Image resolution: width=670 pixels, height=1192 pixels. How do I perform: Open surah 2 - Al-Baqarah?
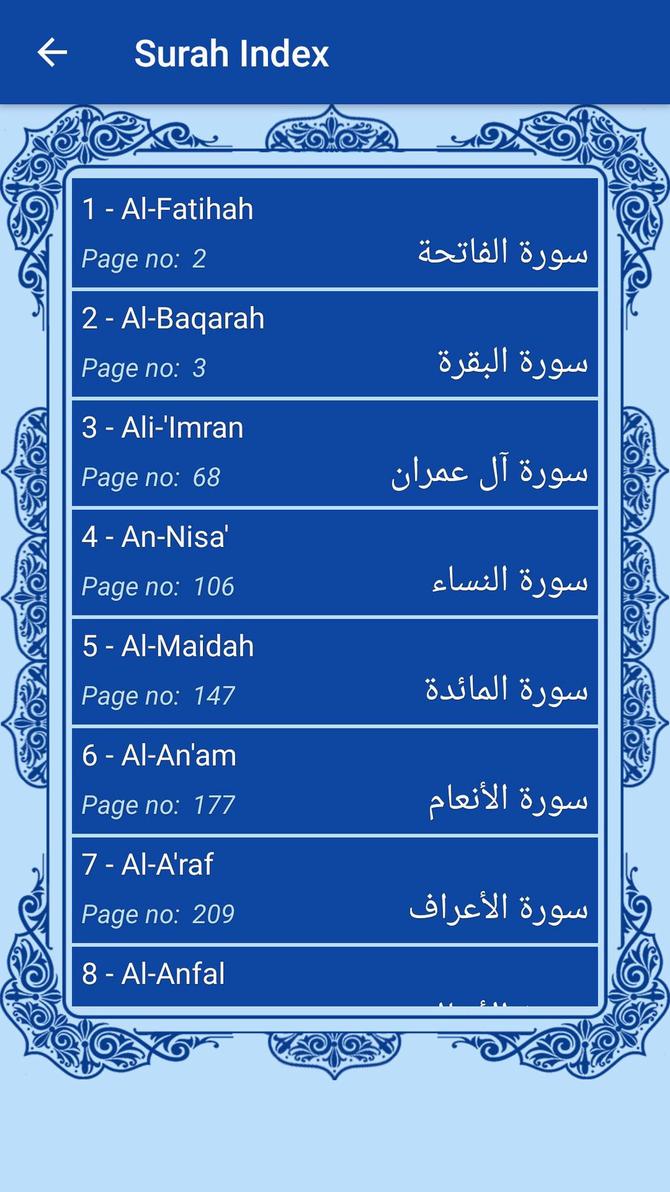335,343
